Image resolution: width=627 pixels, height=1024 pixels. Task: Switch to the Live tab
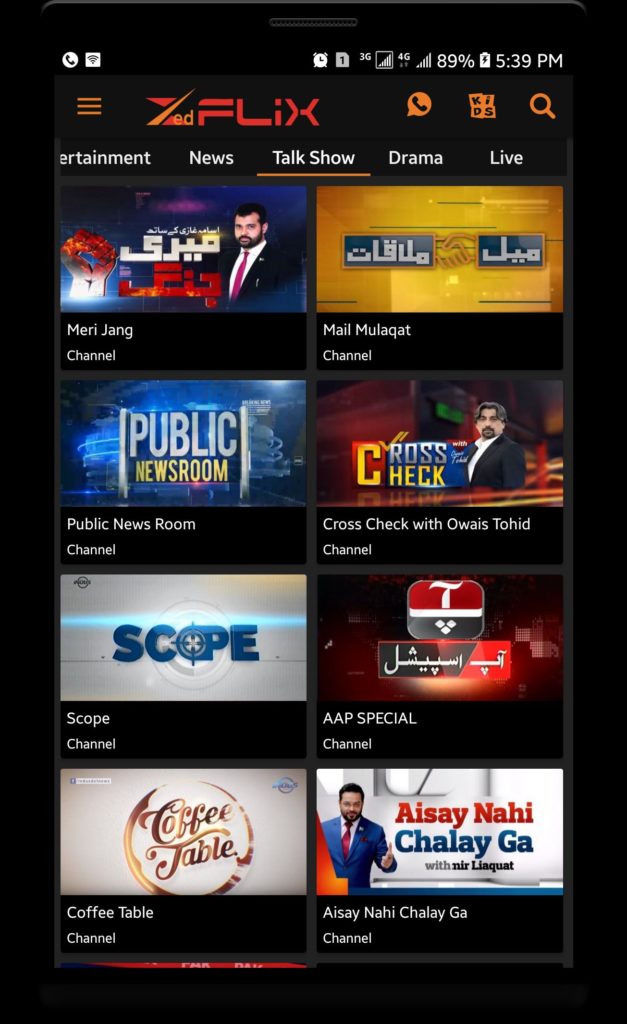click(x=506, y=157)
